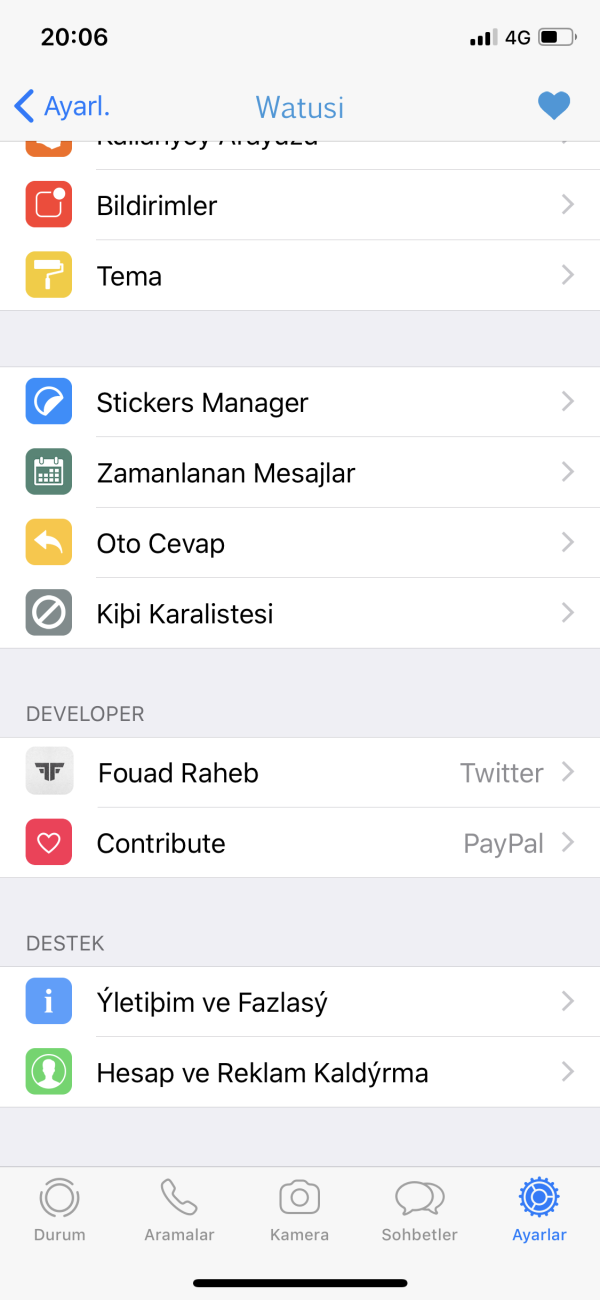Tap the blue heart icon
Screen dimensions: 600x1300
553,106
